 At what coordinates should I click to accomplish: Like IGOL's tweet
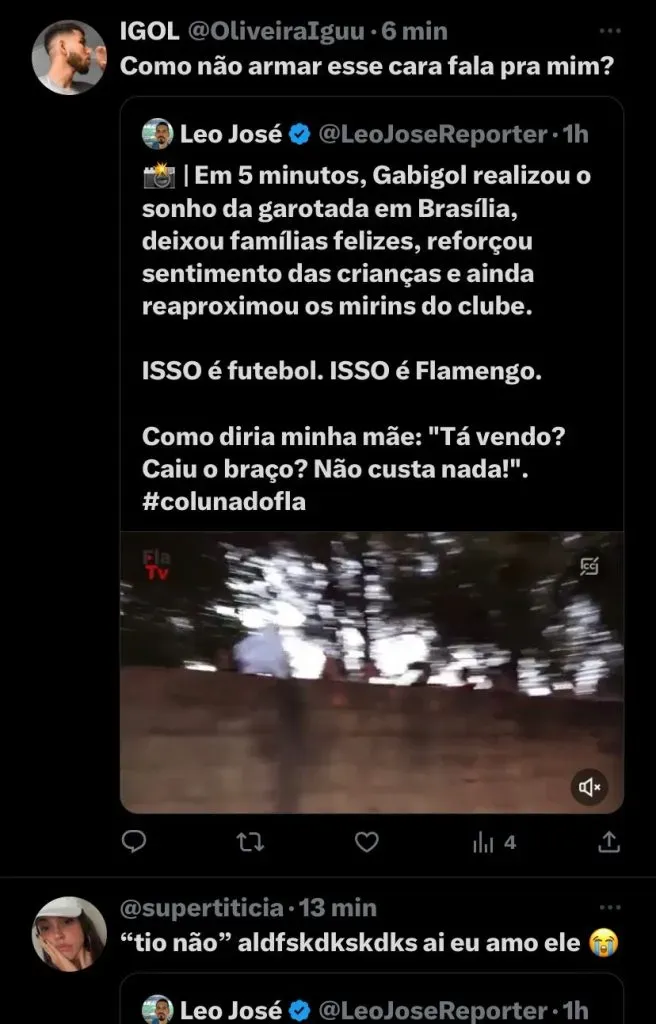point(367,843)
